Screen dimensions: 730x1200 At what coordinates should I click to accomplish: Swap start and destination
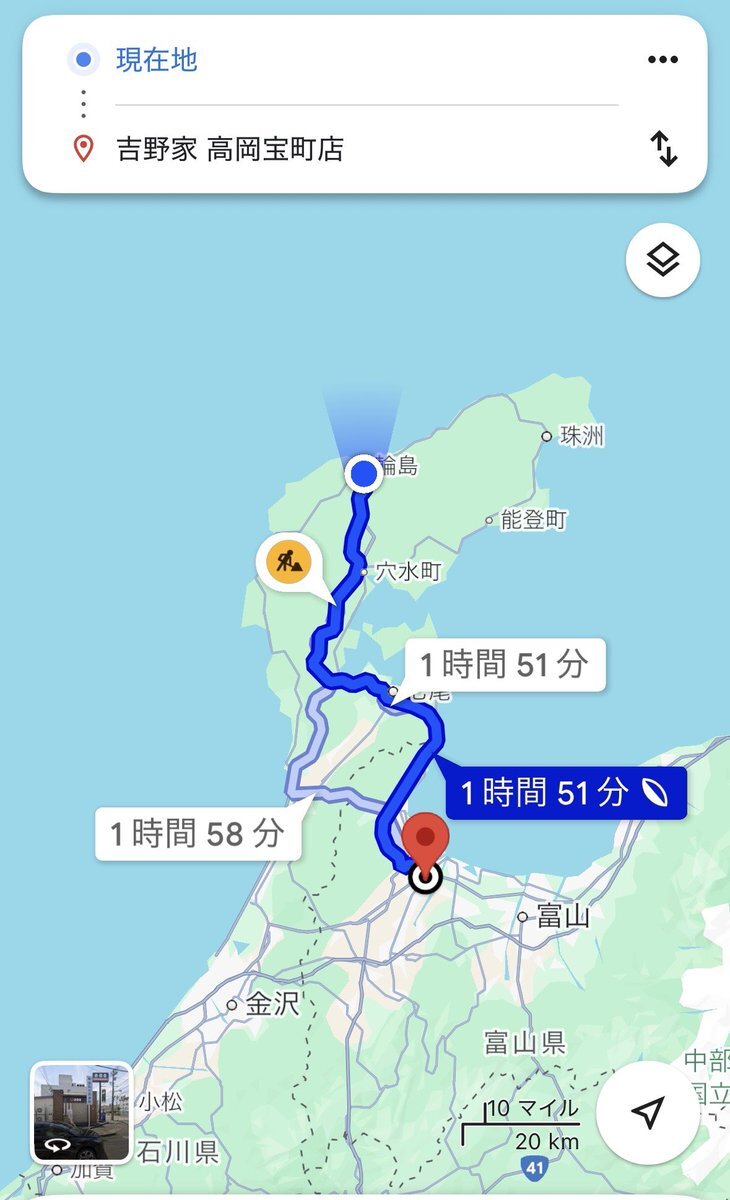point(664,149)
